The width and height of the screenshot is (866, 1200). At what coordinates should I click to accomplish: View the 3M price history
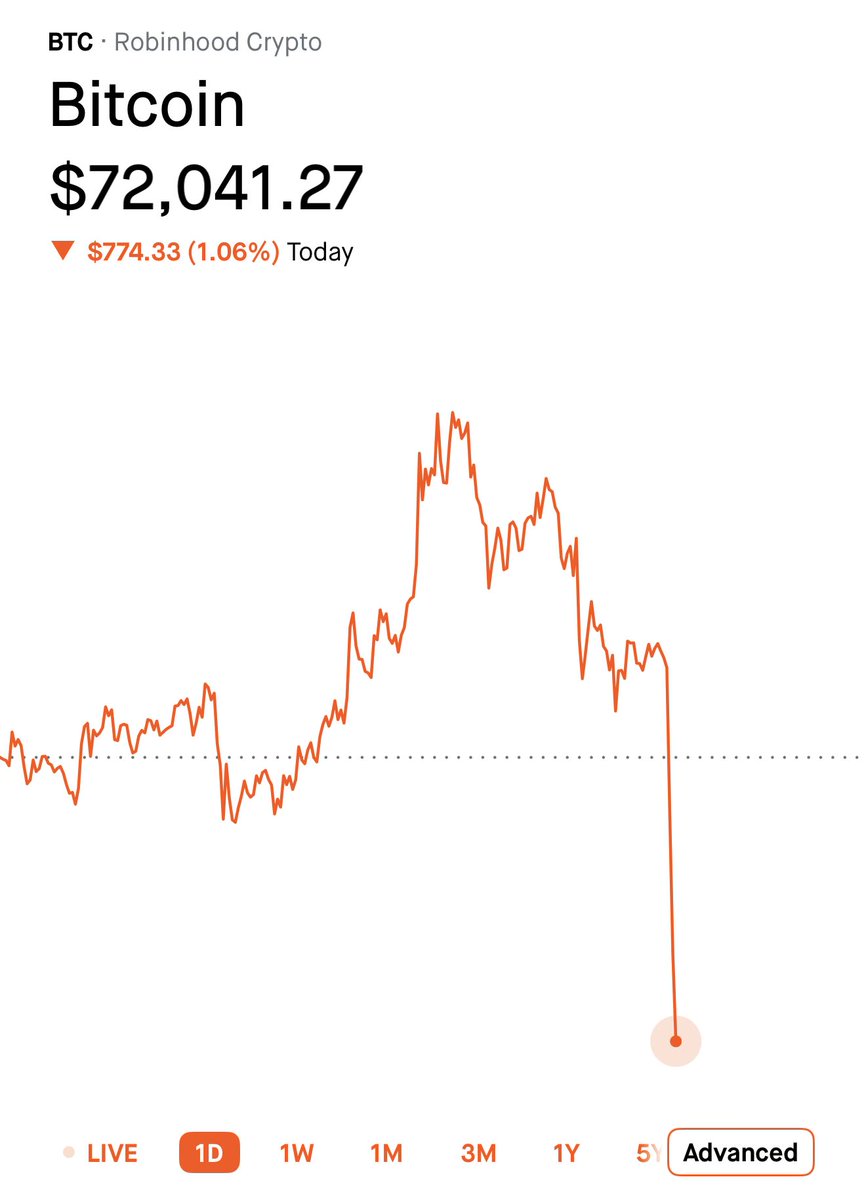[478, 1153]
